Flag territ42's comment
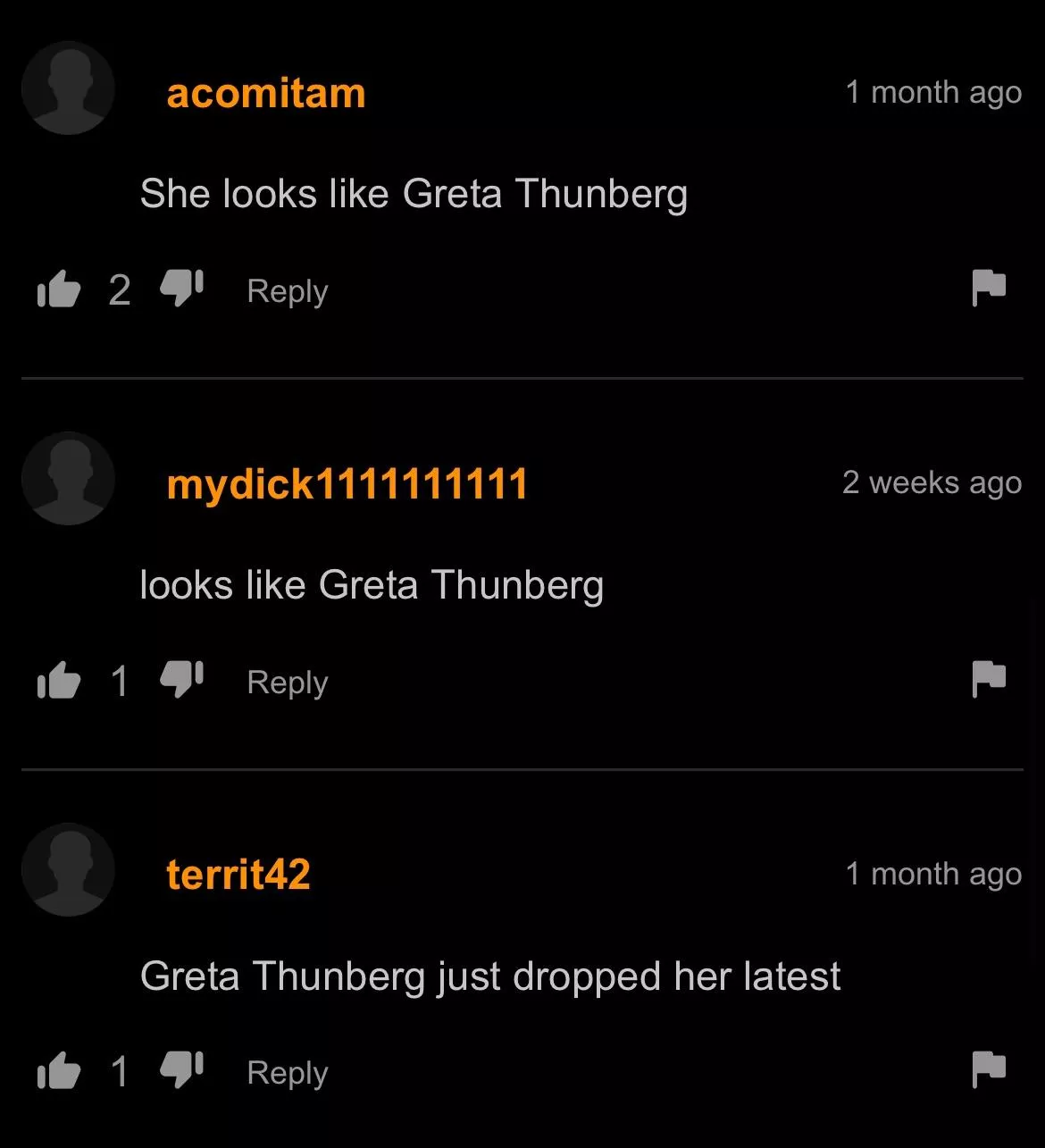The image size is (1045, 1148). (x=989, y=1069)
